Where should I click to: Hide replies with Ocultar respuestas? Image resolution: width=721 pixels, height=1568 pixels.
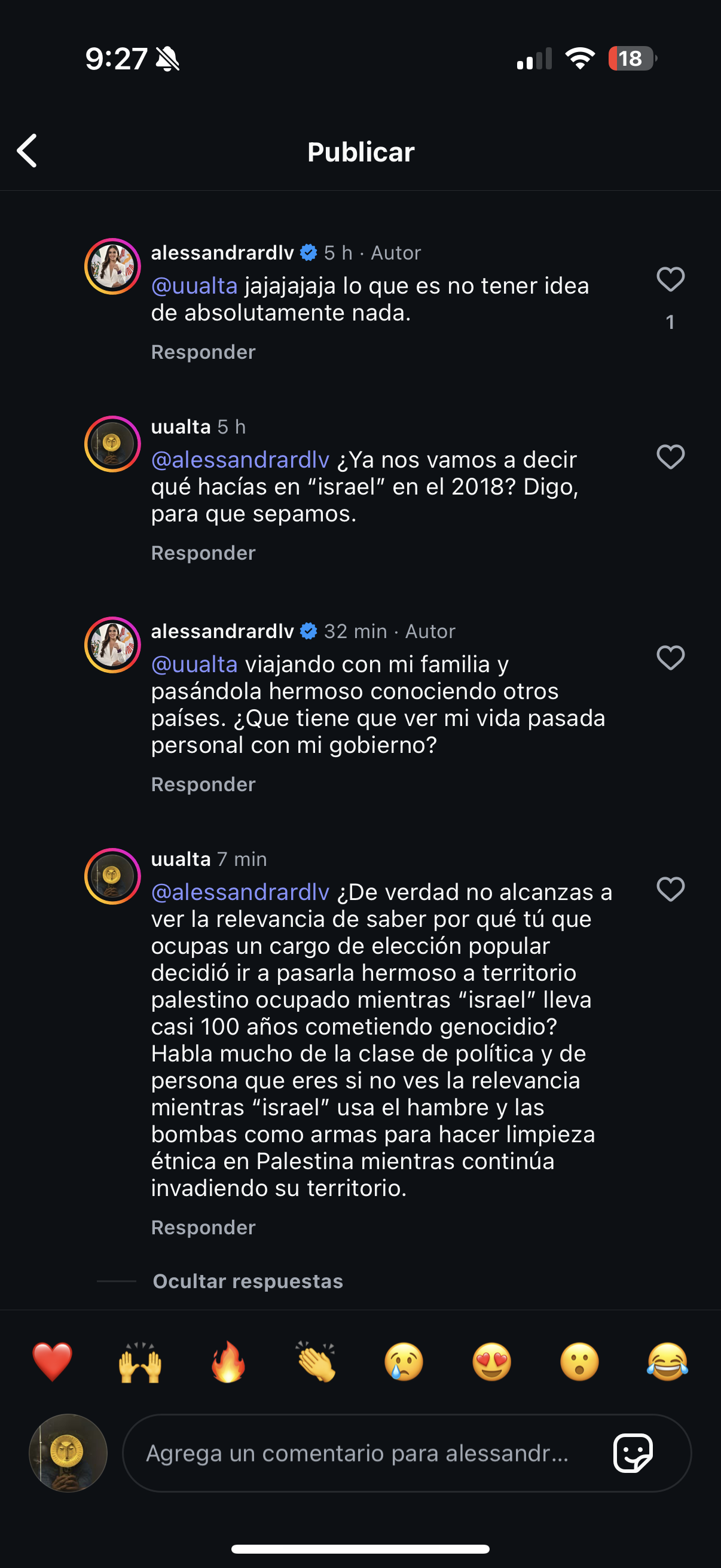coord(248,1281)
